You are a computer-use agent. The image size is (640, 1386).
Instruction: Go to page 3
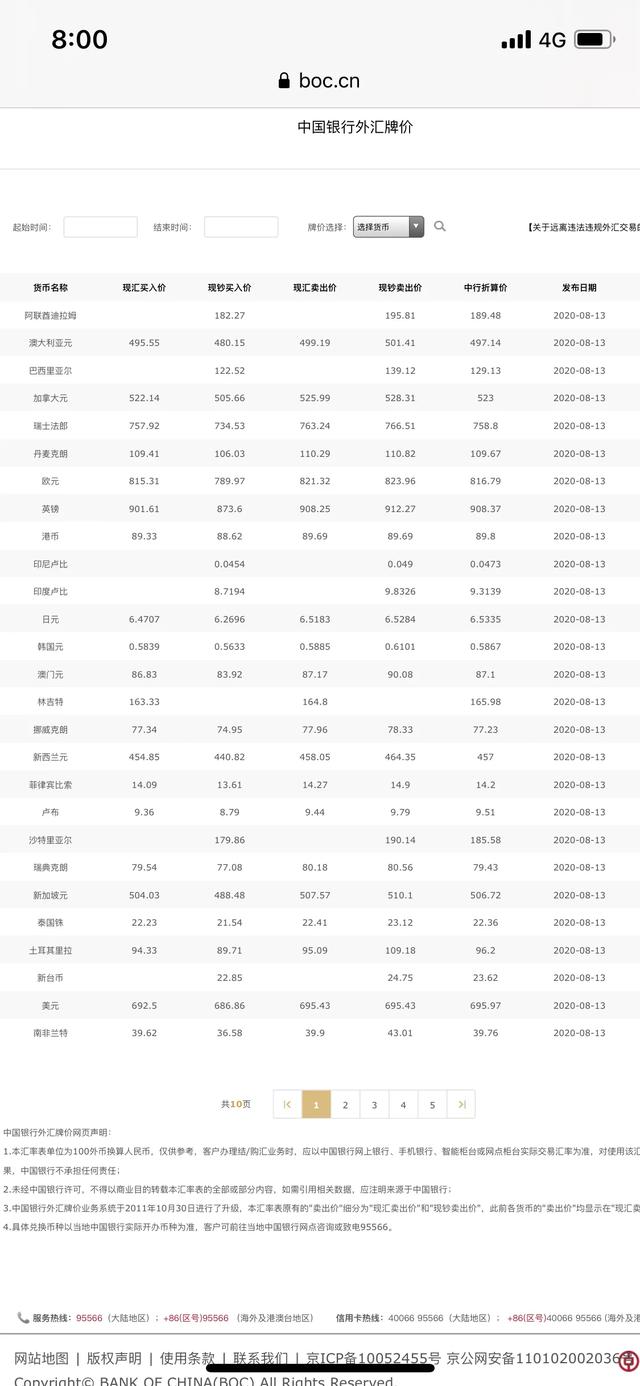[x=374, y=1104]
